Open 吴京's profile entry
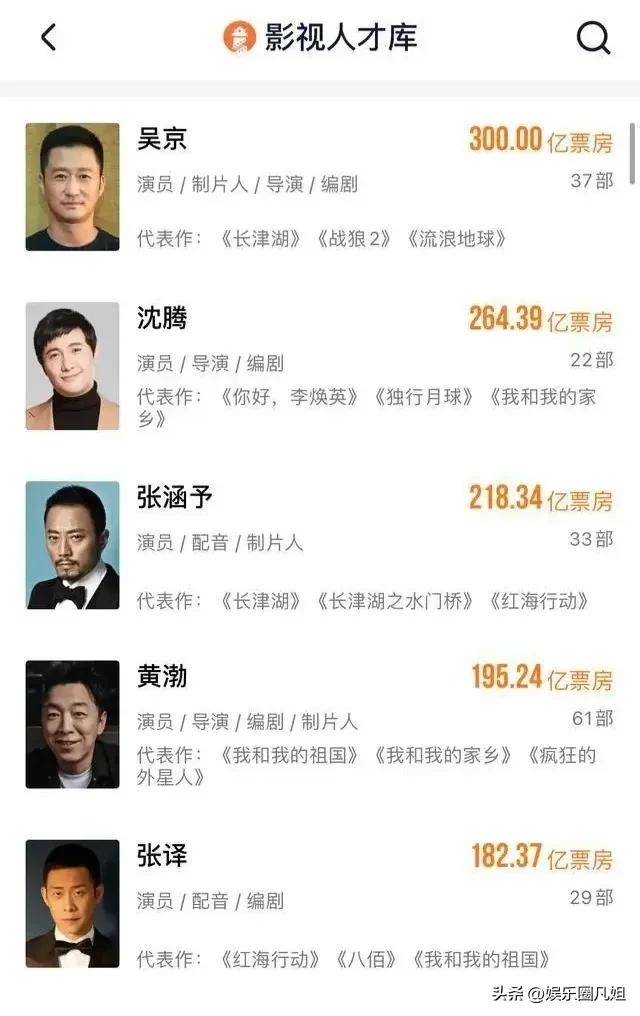This screenshot has height=1016, width=640. click(x=320, y=186)
